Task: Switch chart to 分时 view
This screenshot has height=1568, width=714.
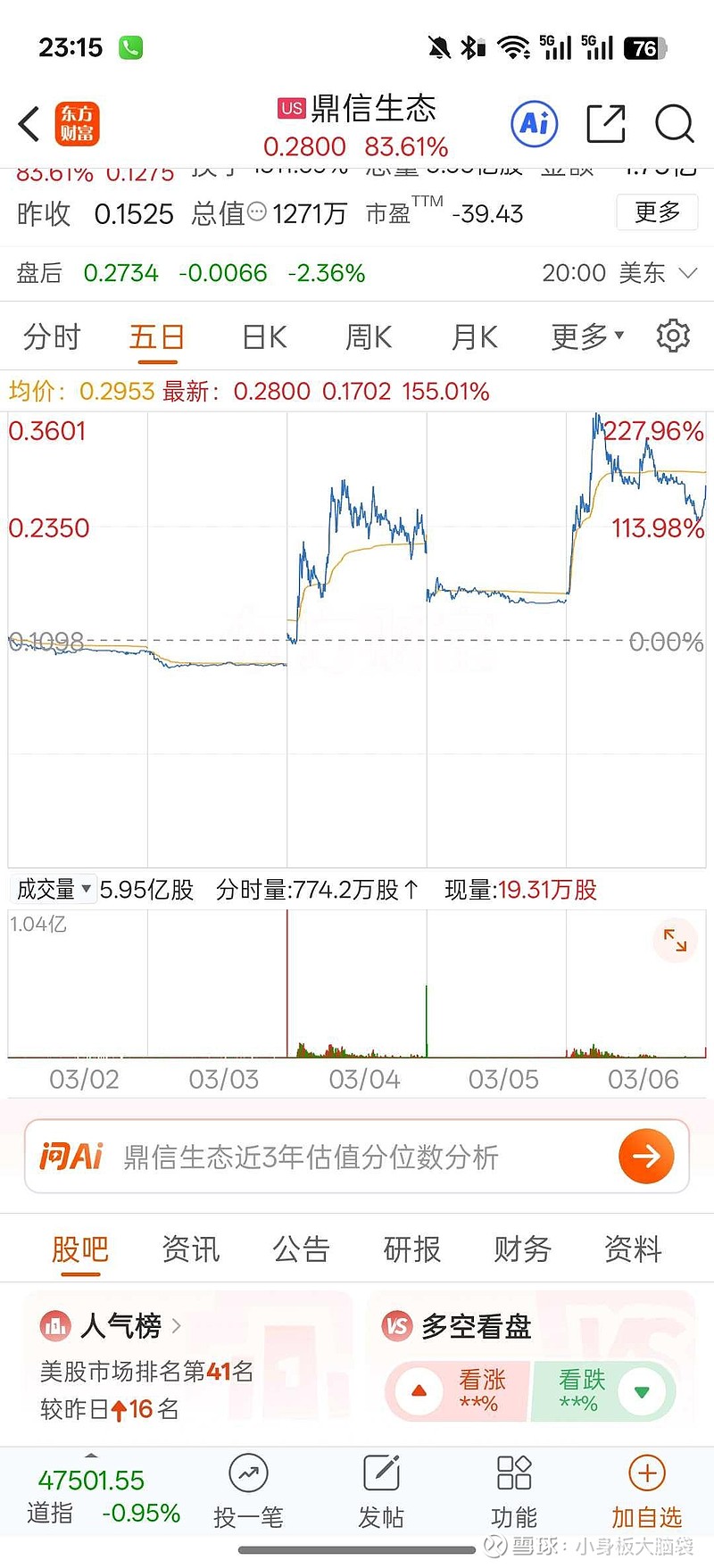Action: point(52,337)
